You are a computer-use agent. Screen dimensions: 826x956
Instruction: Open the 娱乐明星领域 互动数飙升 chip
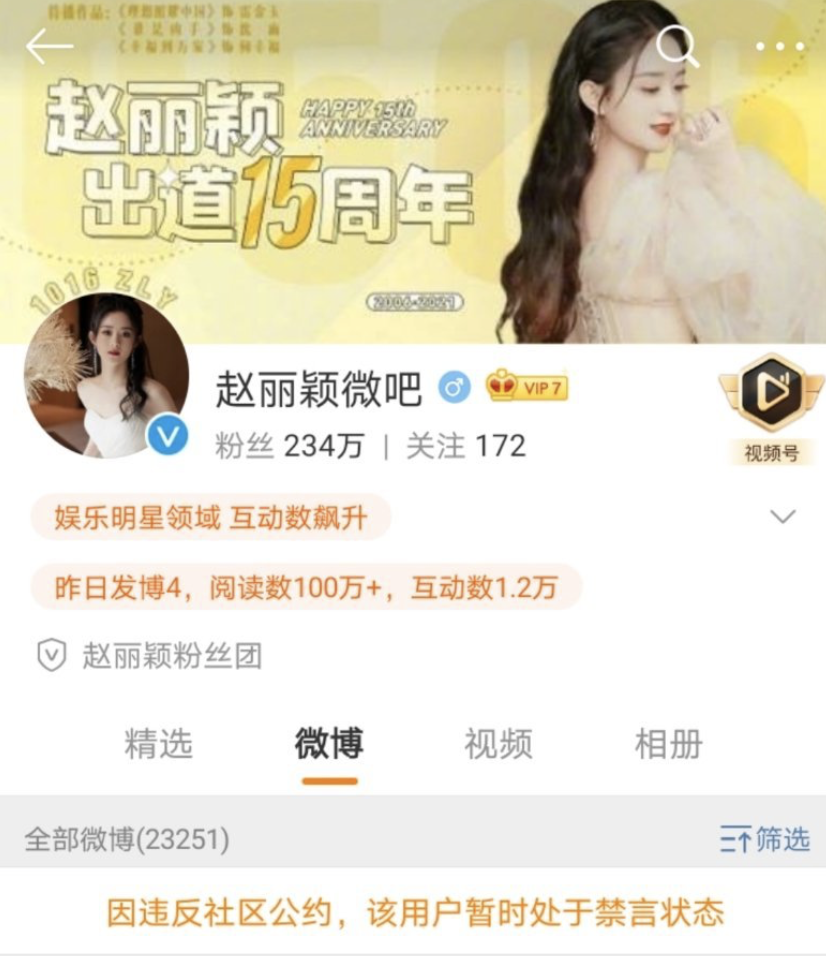tap(208, 519)
